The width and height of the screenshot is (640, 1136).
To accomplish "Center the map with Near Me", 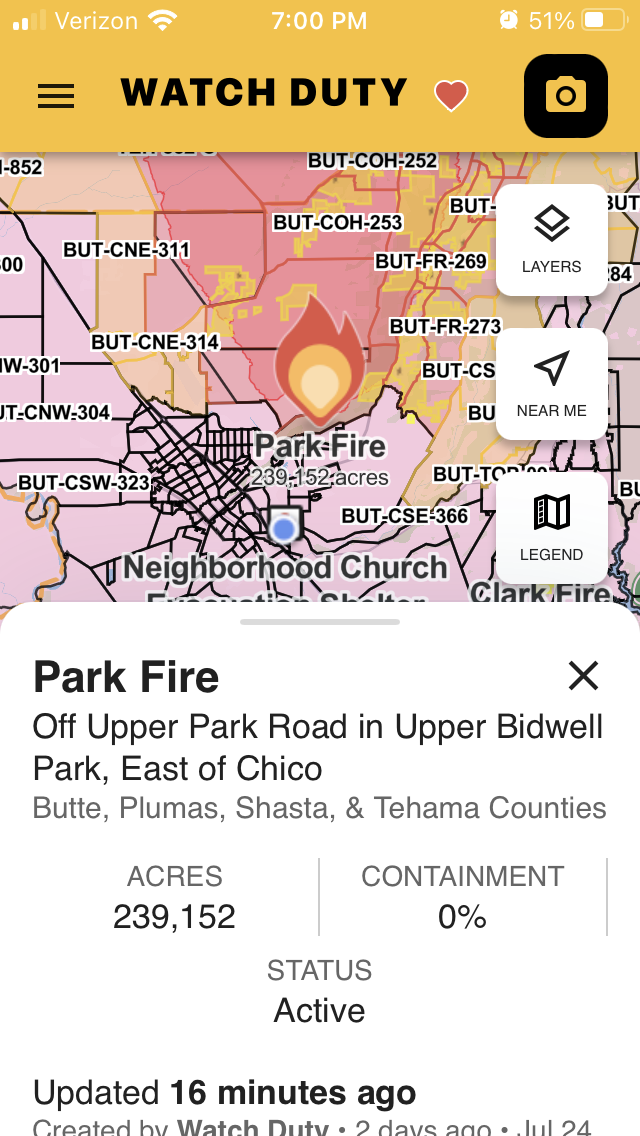I will coord(551,384).
